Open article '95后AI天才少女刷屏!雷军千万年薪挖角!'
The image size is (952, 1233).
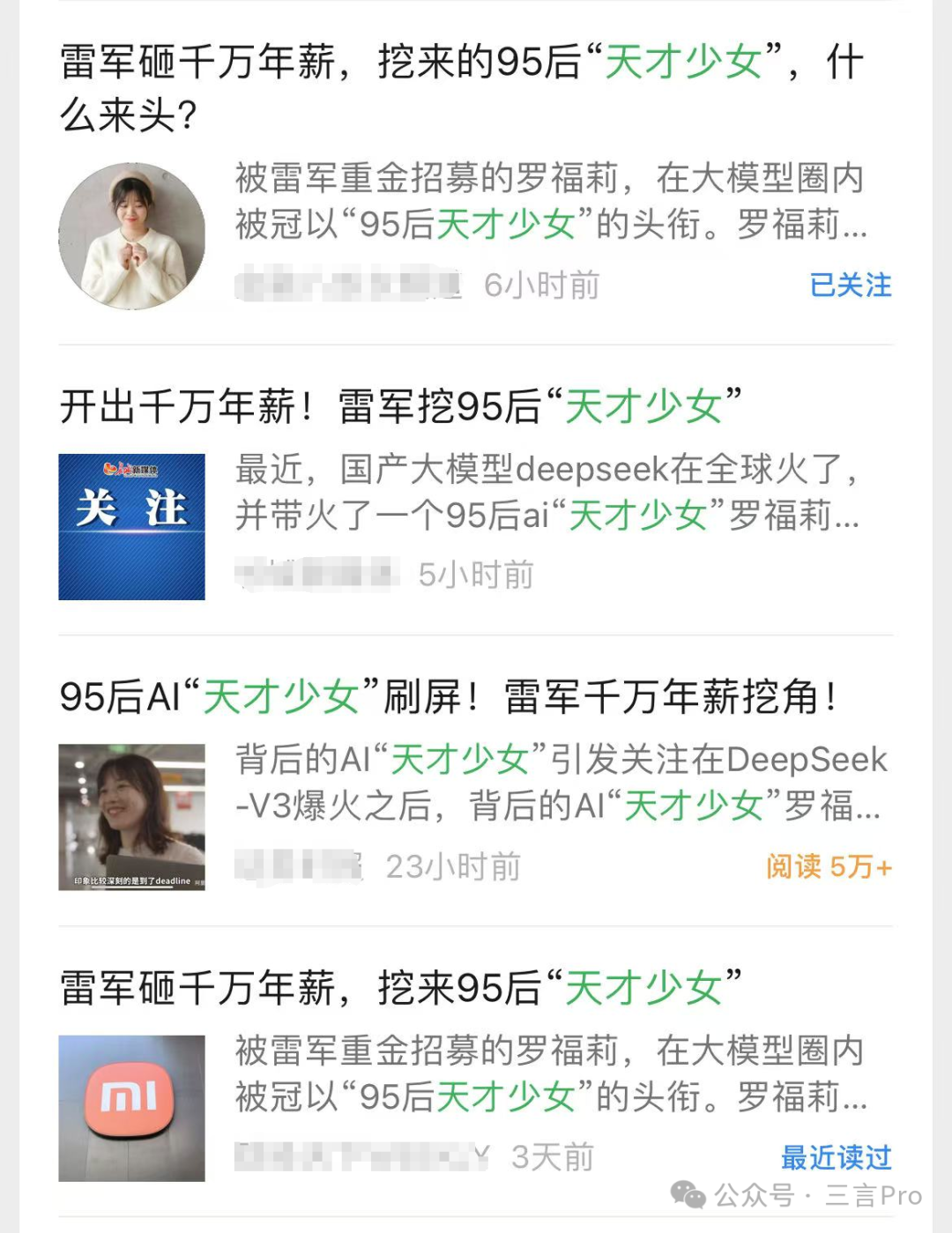tap(448, 697)
